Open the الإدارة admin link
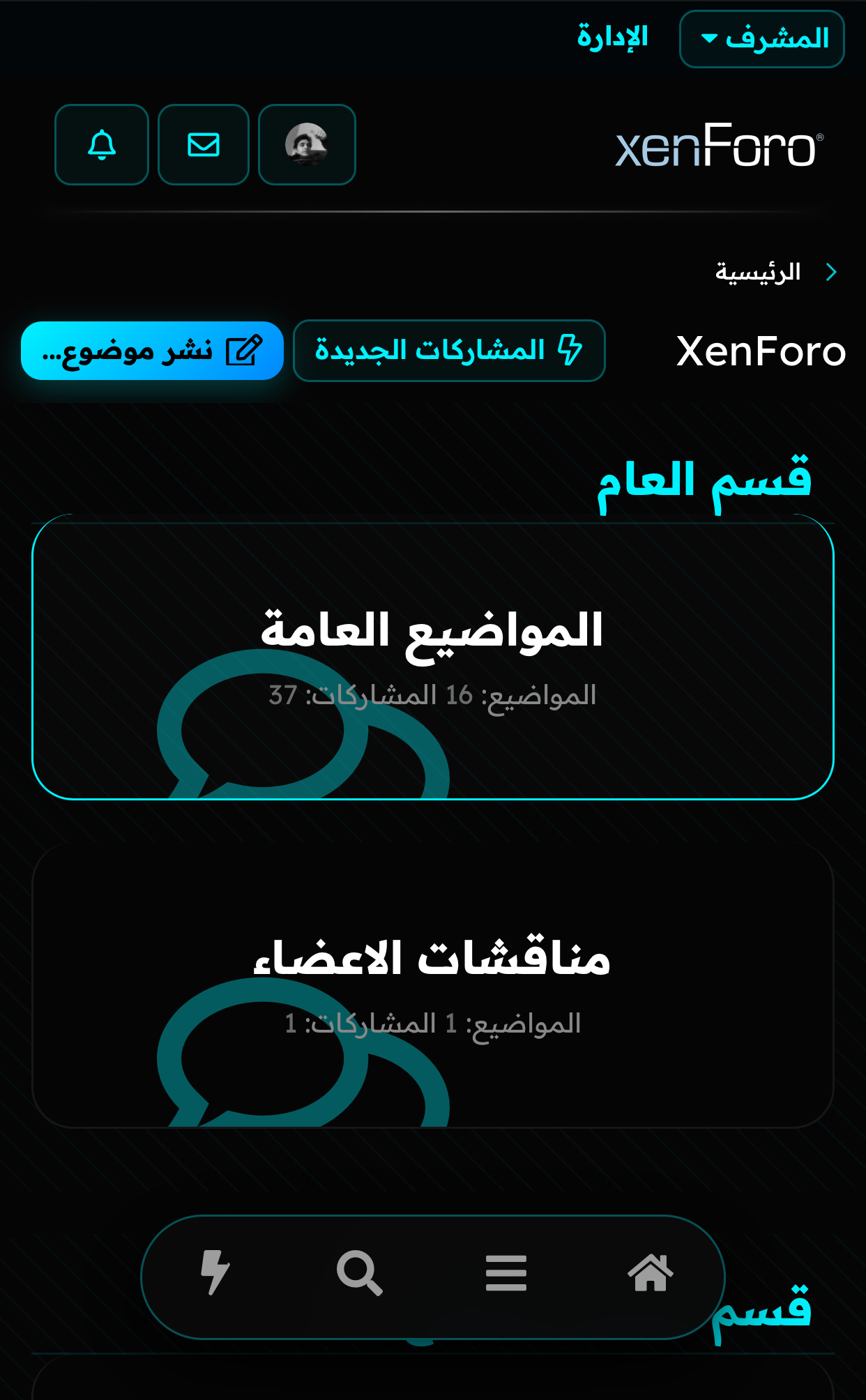Image resolution: width=866 pixels, height=1400 pixels. (612, 38)
